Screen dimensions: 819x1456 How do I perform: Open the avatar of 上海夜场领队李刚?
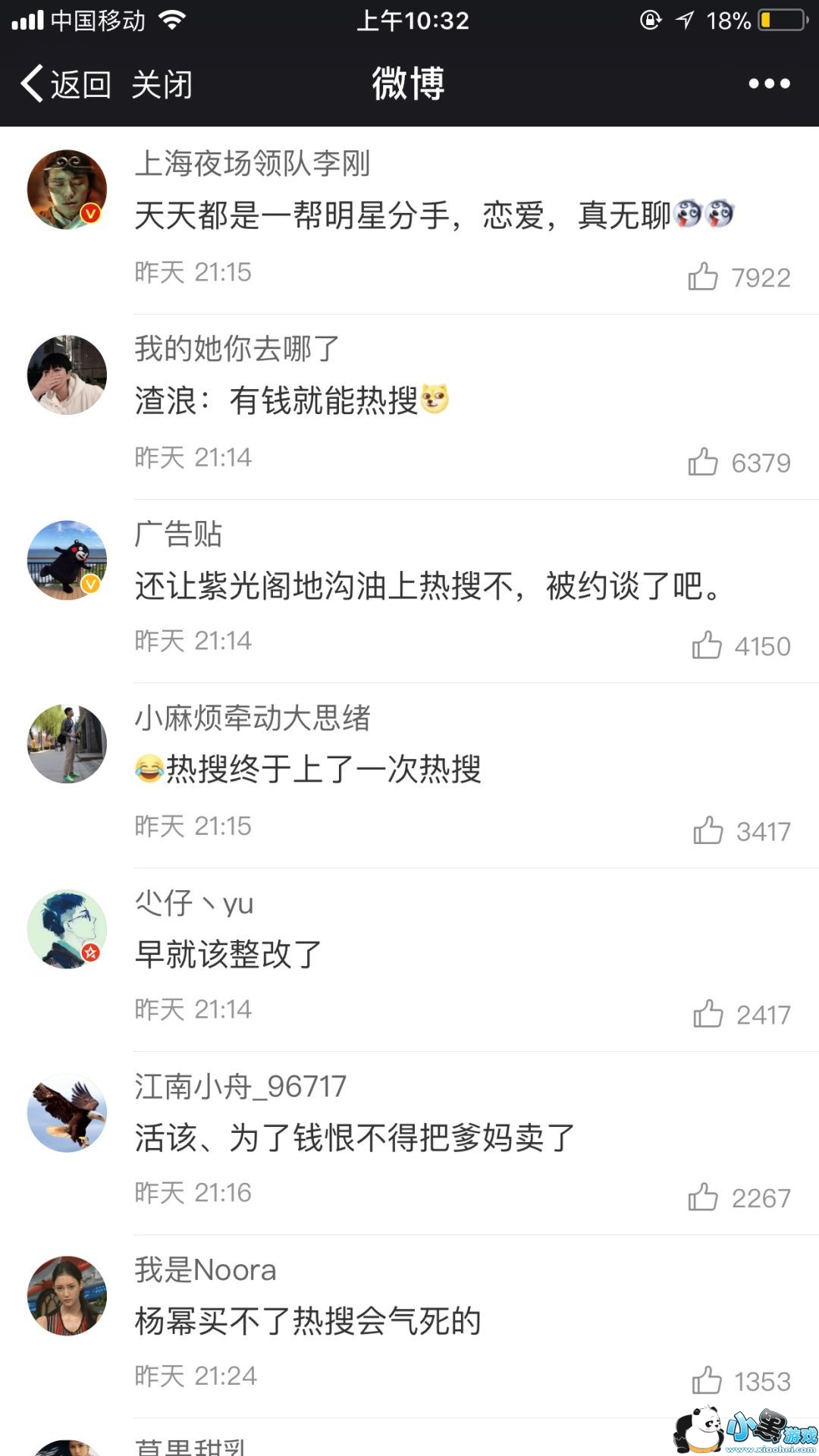tap(67, 190)
